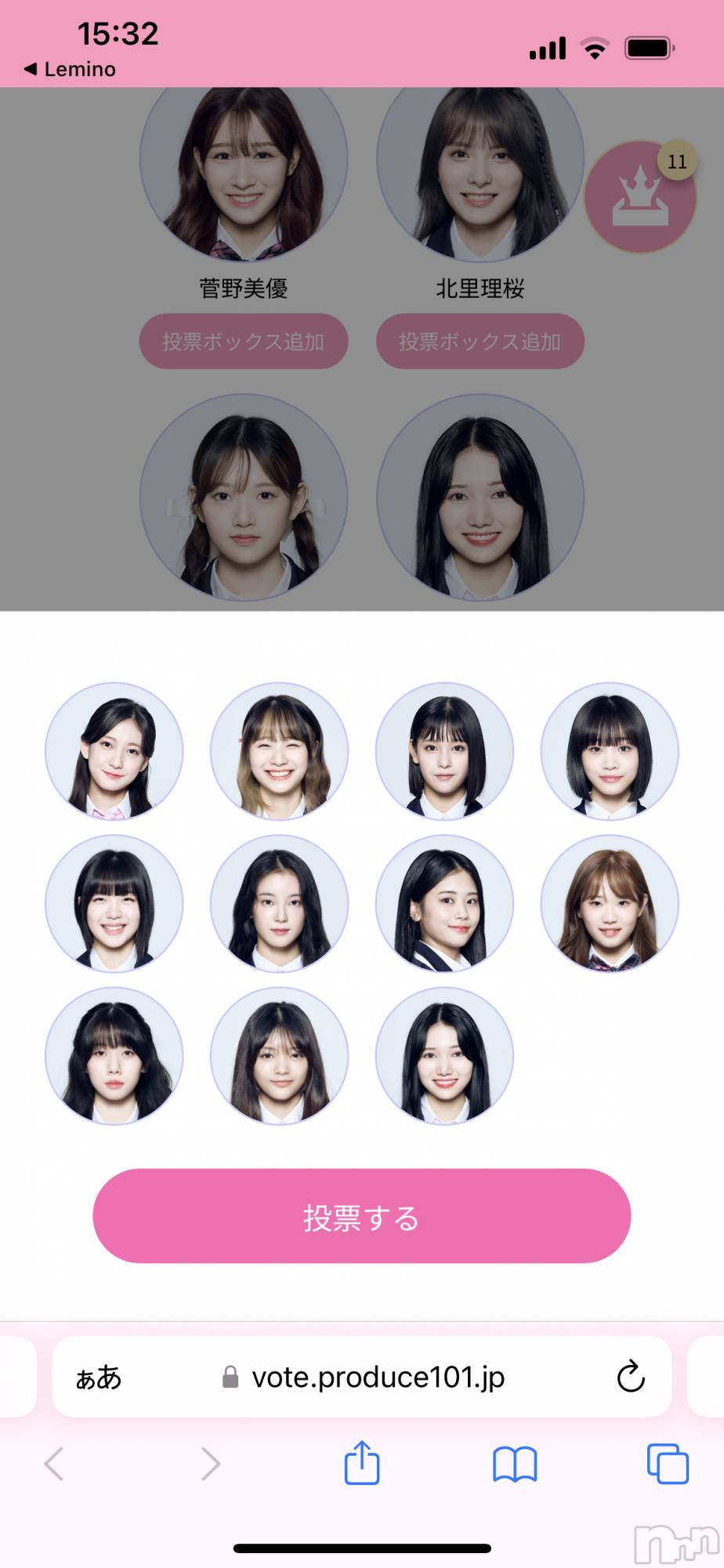This screenshot has width=724, height=1568.
Task: Reload the vote.produce101.jp page
Action: click(x=630, y=1377)
